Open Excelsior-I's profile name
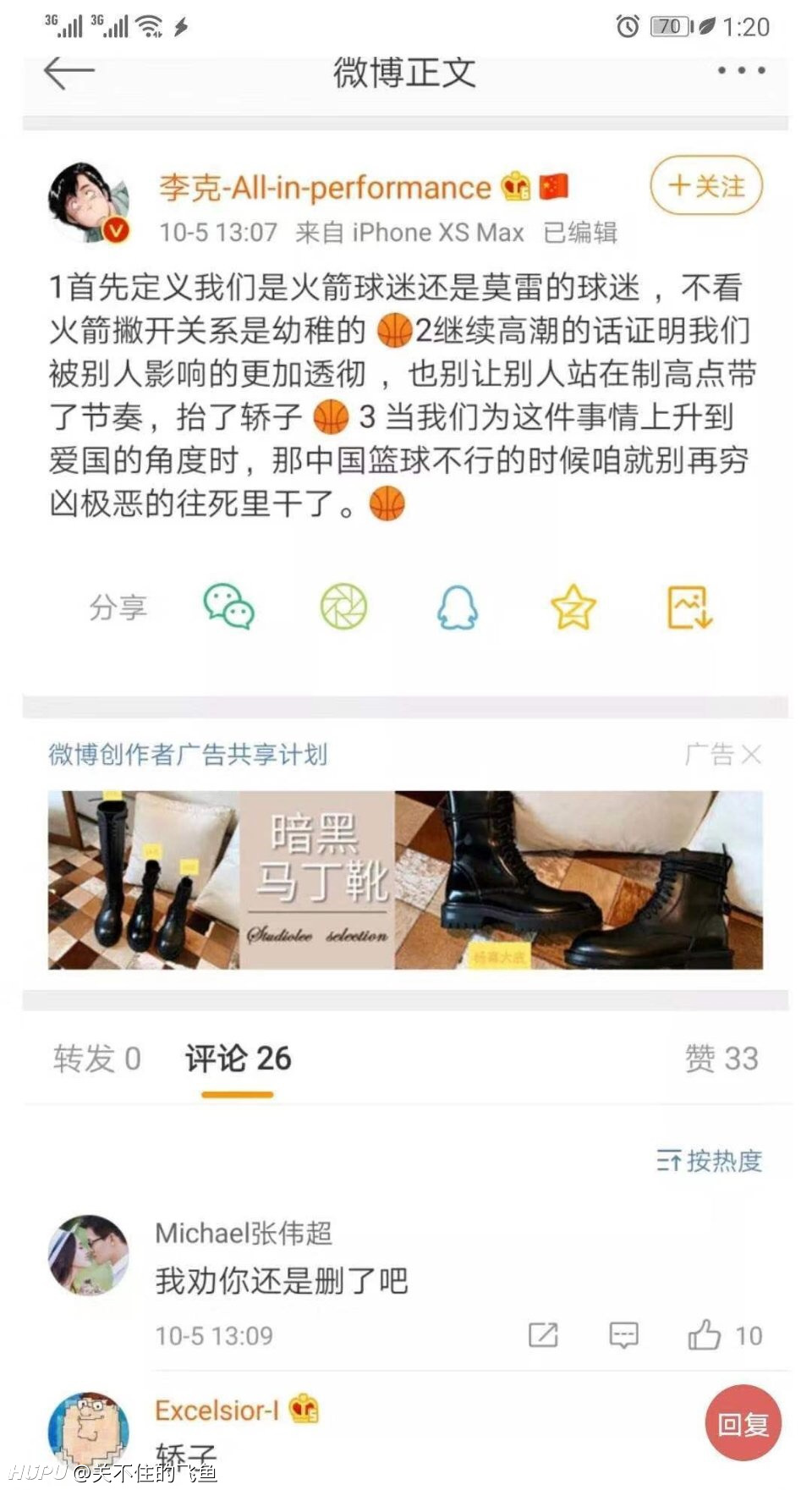Viewport: 812px width, 1490px height. 217,1410
